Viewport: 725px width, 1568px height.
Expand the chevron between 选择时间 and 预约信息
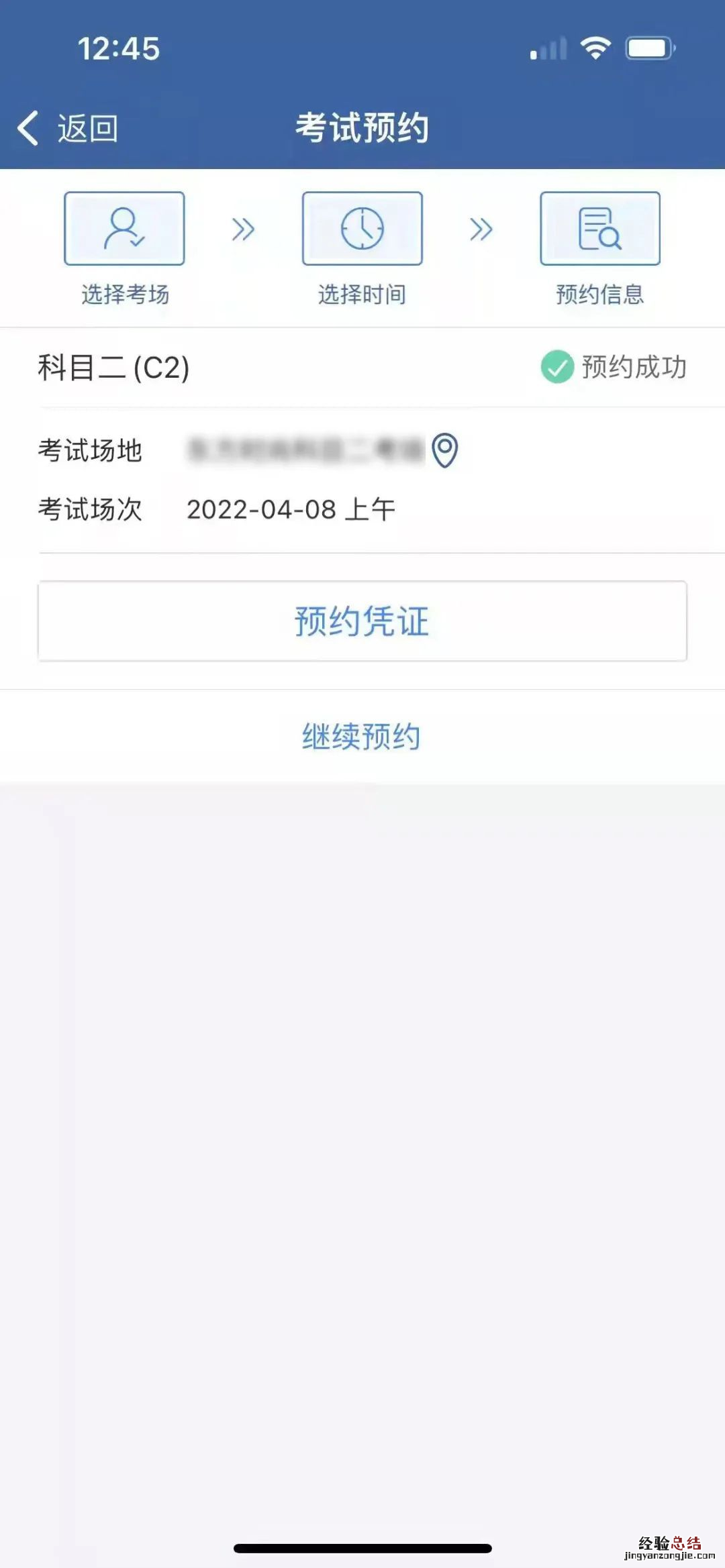coord(481,227)
